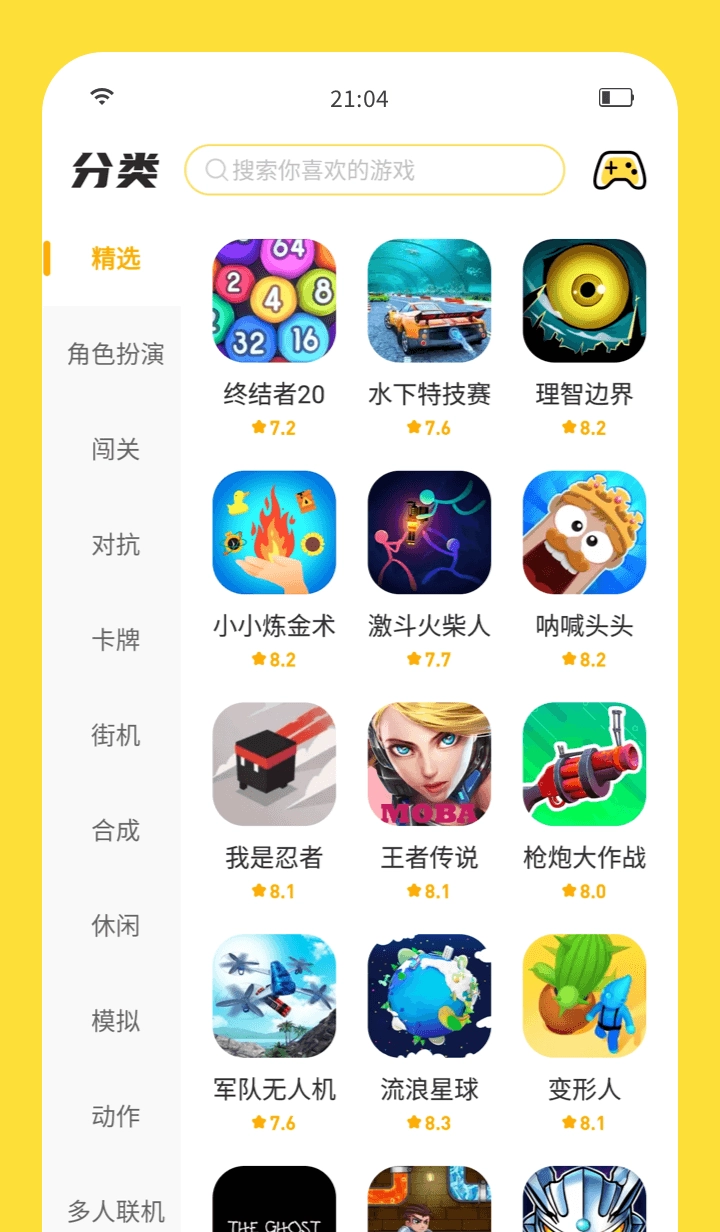Viewport: 720px width, 1232px height.
Task: Open the 枪炮大作战 game icon
Action: pos(584,764)
